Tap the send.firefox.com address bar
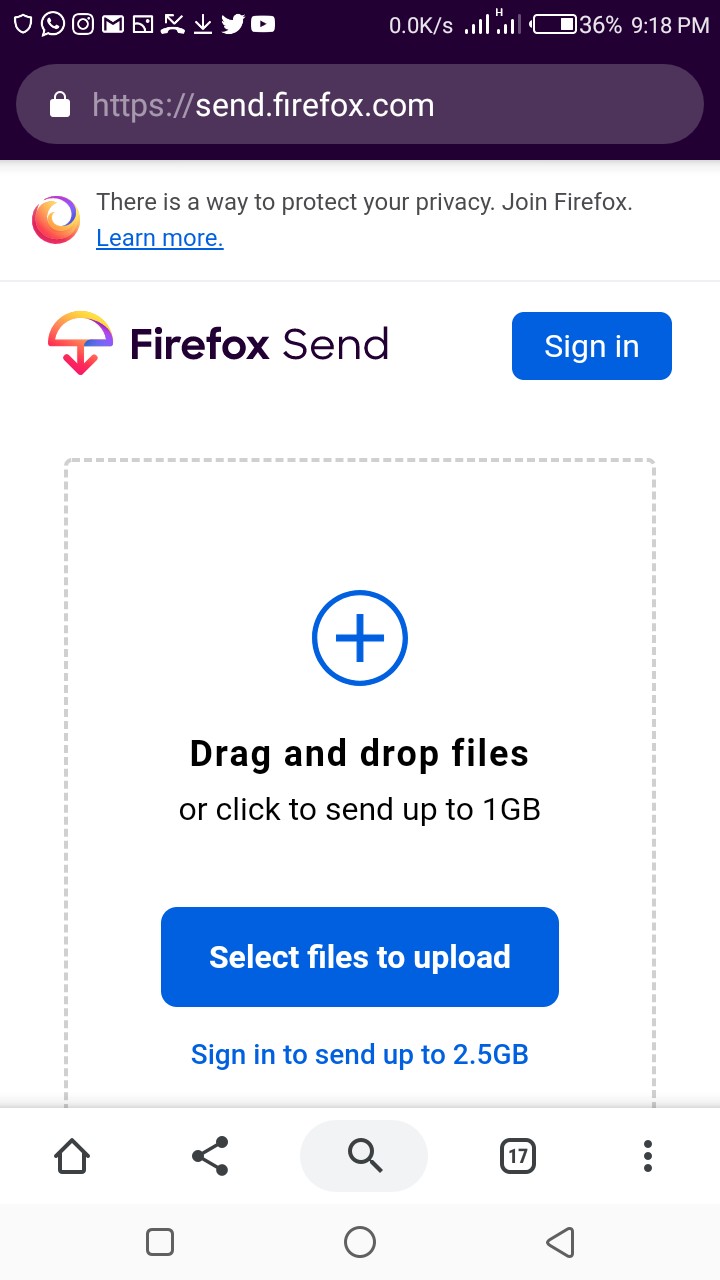720x1280 pixels. point(360,105)
